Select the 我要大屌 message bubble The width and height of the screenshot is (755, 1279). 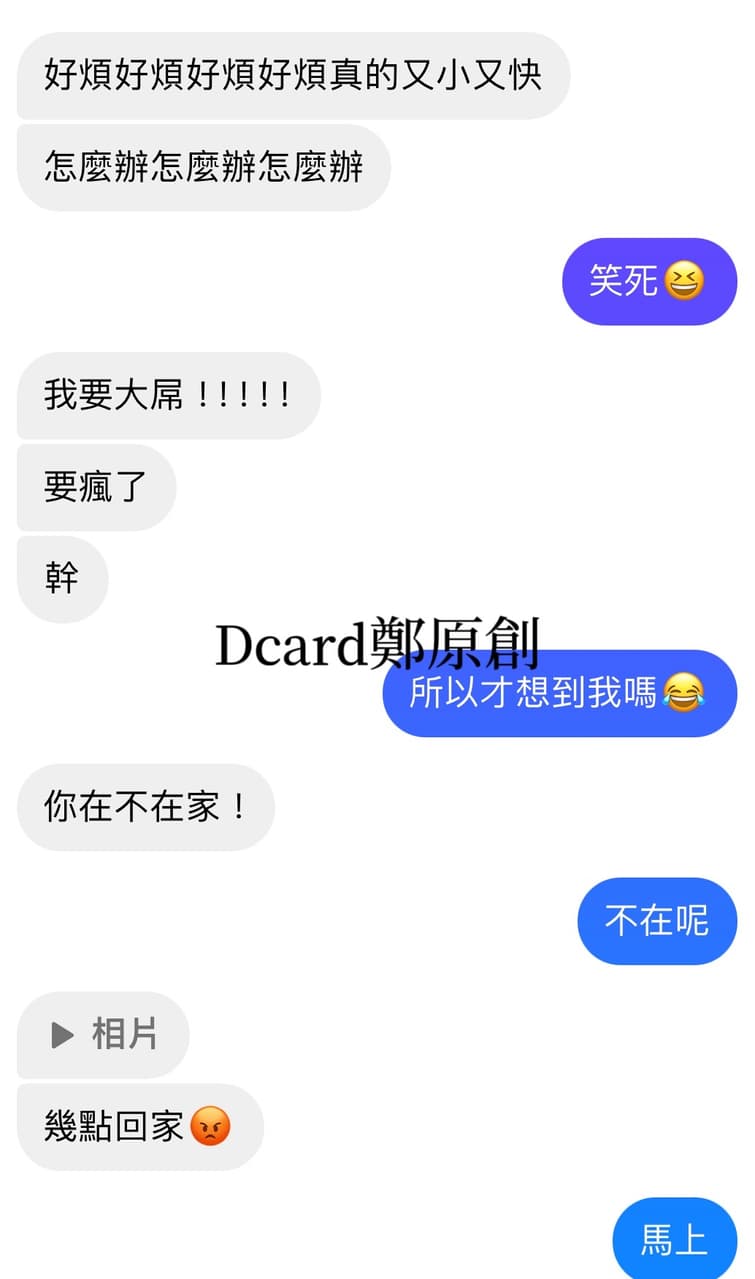168,394
